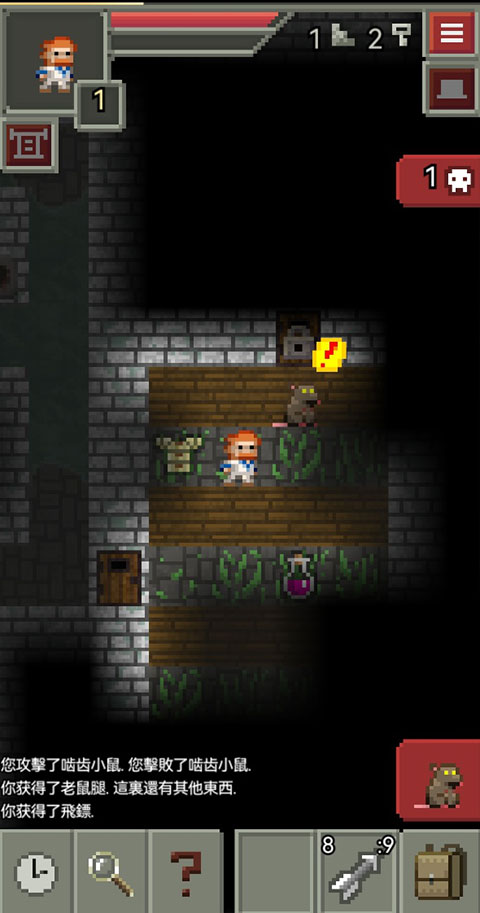Select the empty quickslot
The width and height of the screenshot is (480, 913).
tap(276, 872)
